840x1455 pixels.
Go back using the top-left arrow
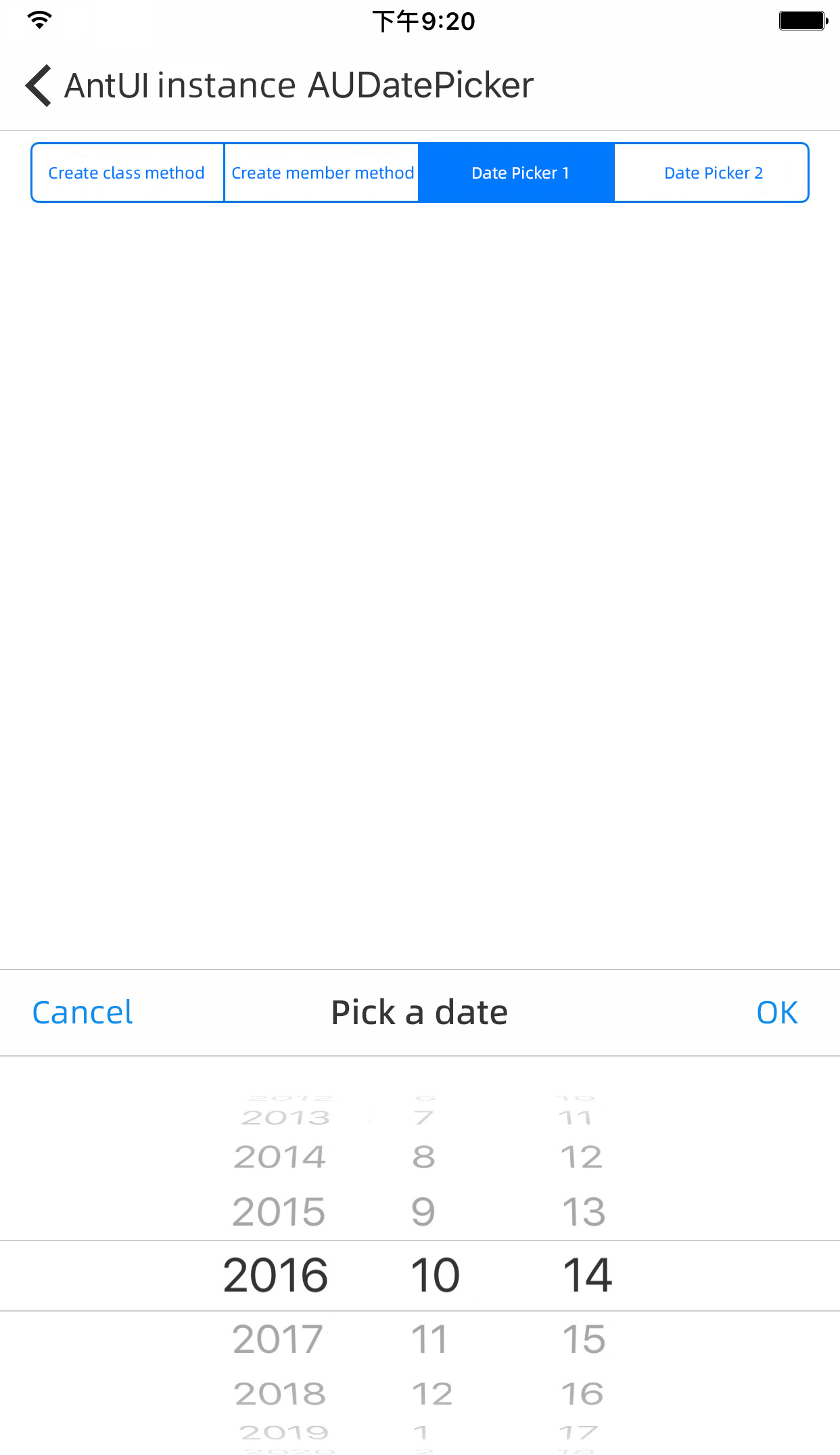(x=39, y=86)
